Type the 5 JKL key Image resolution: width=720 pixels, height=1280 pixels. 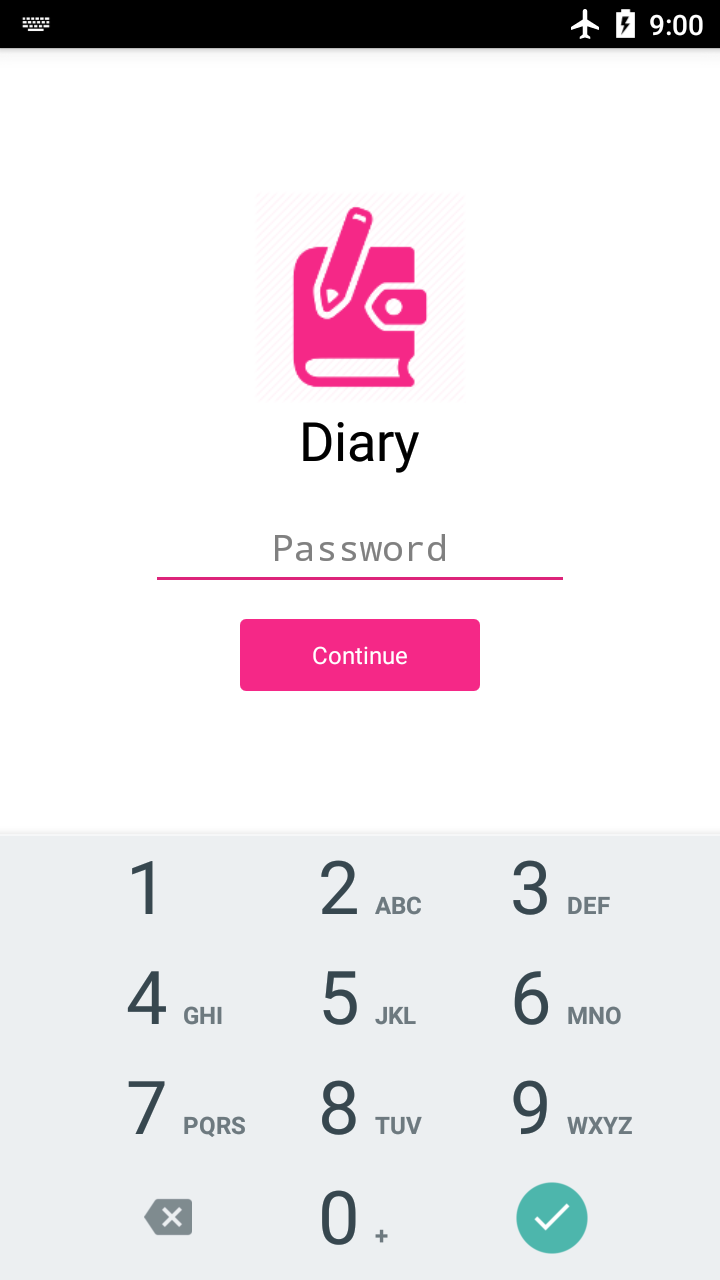pyautogui.click(x=360, y=999)
